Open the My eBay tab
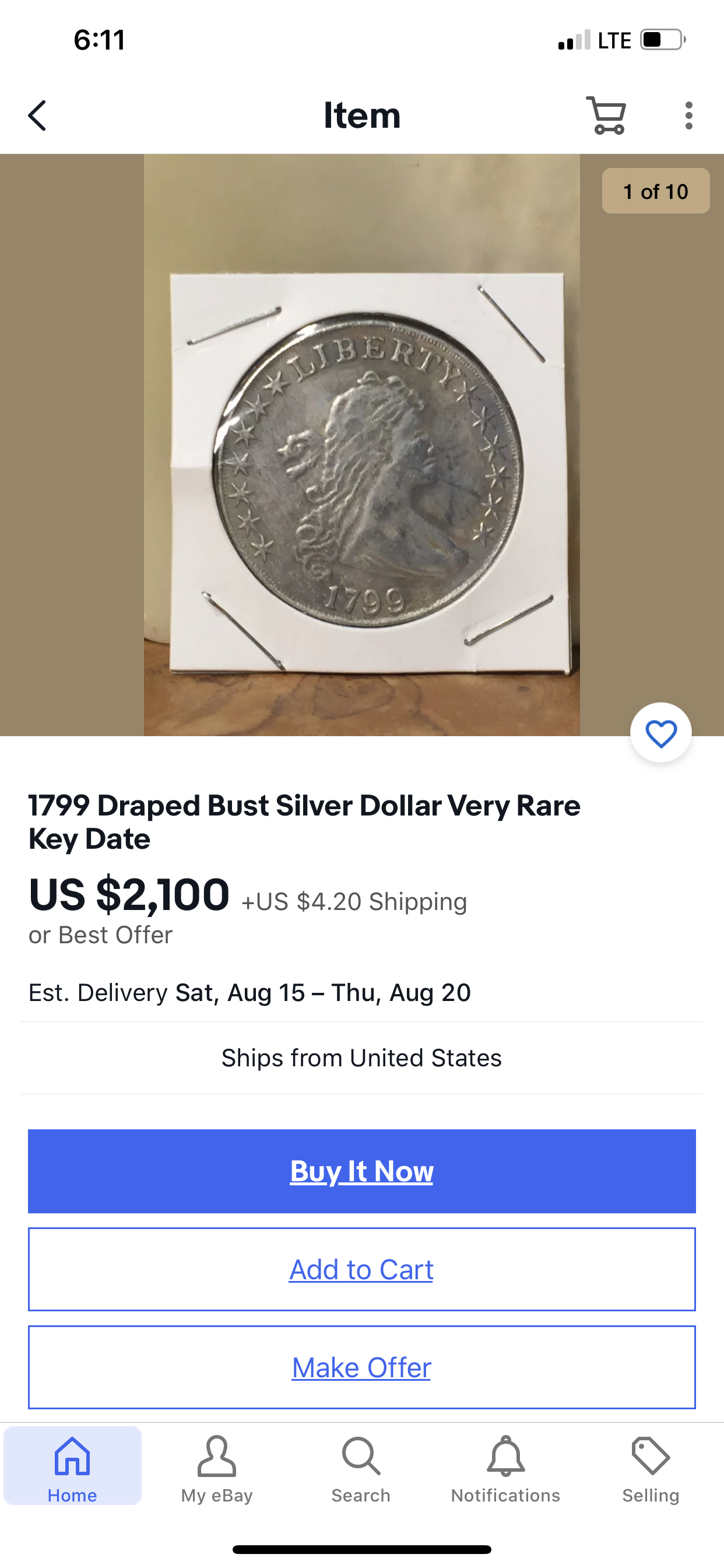Viewport: 724px width, 1568px height. pyautogui.click(x=217, y=1468)
